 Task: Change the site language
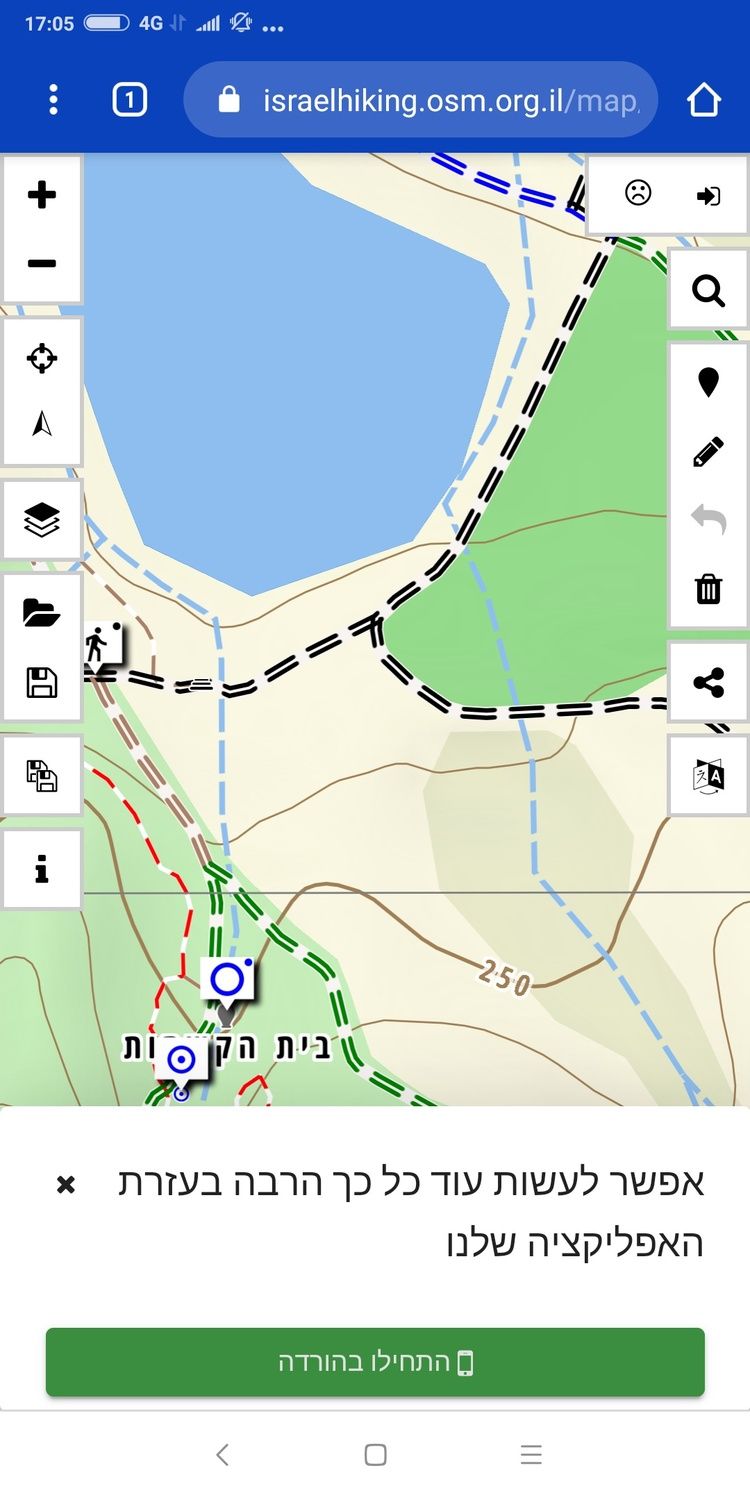pyautogui.click(x=708, y=776)
